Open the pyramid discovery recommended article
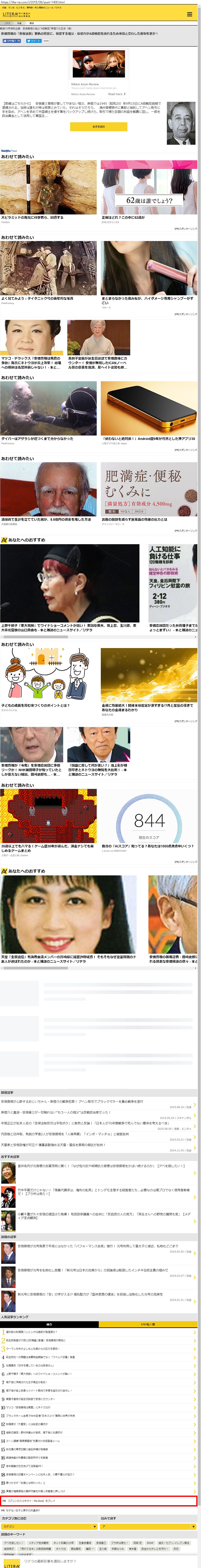The height and width of the screenshot is (1568, 201). point(48,189)
